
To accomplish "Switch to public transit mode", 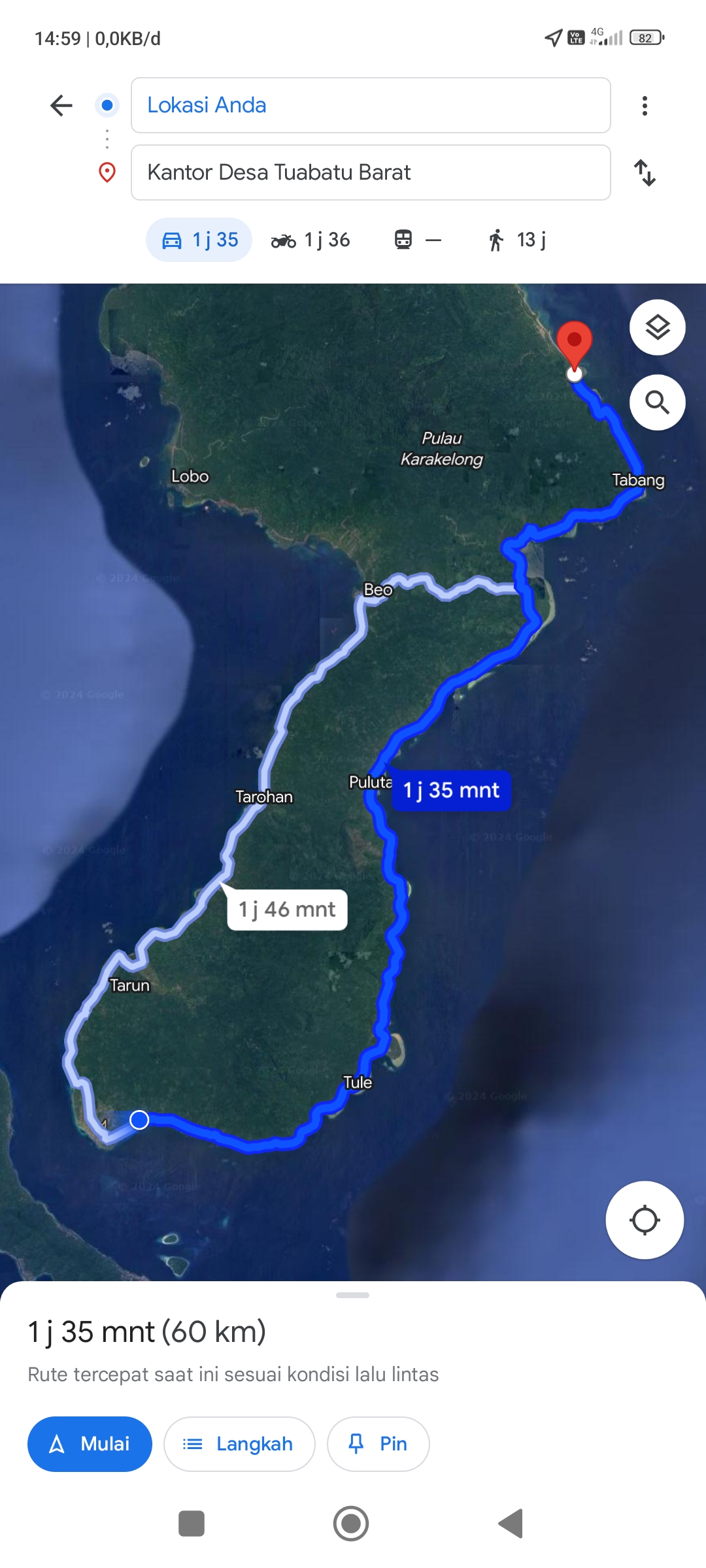I will coord(418,240).
